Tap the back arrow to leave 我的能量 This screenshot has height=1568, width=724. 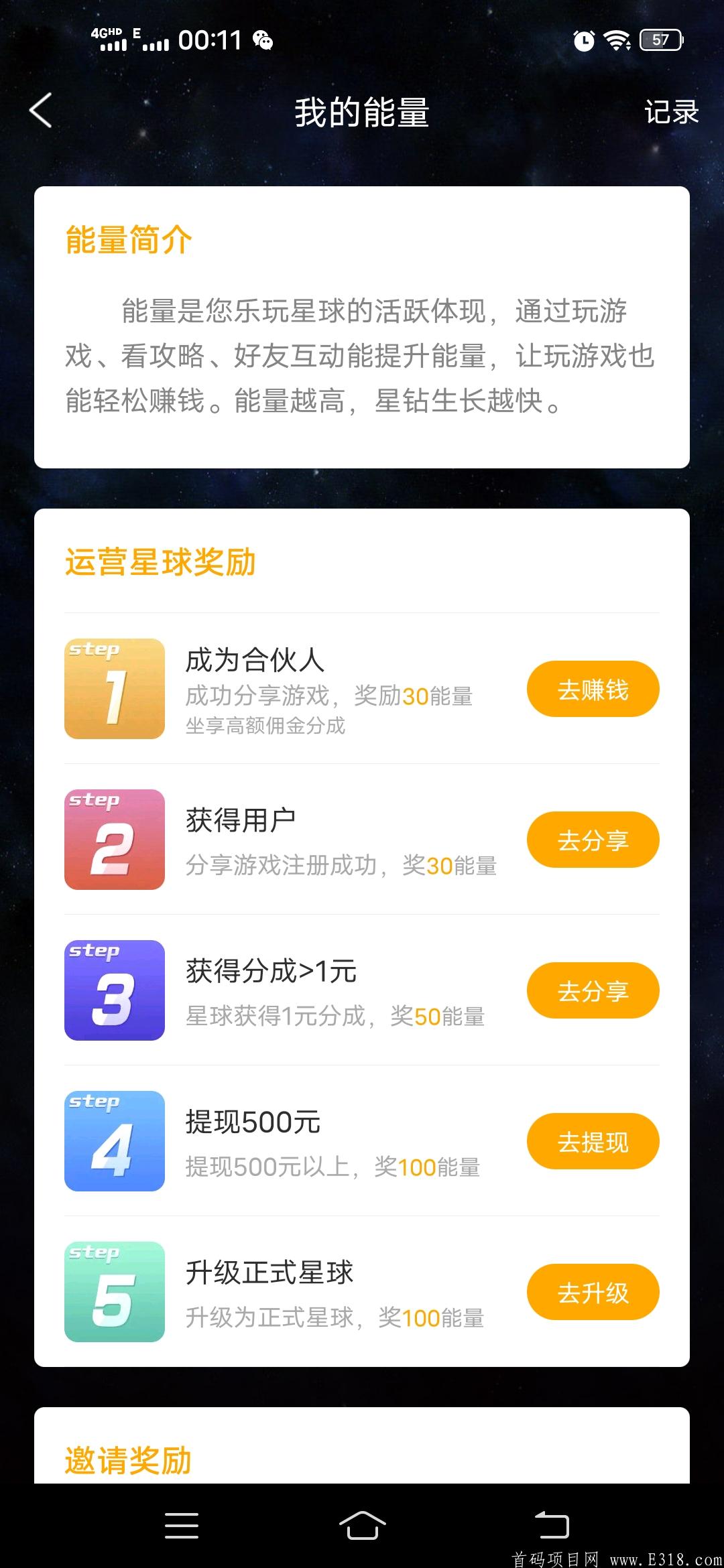coord(42,112)
